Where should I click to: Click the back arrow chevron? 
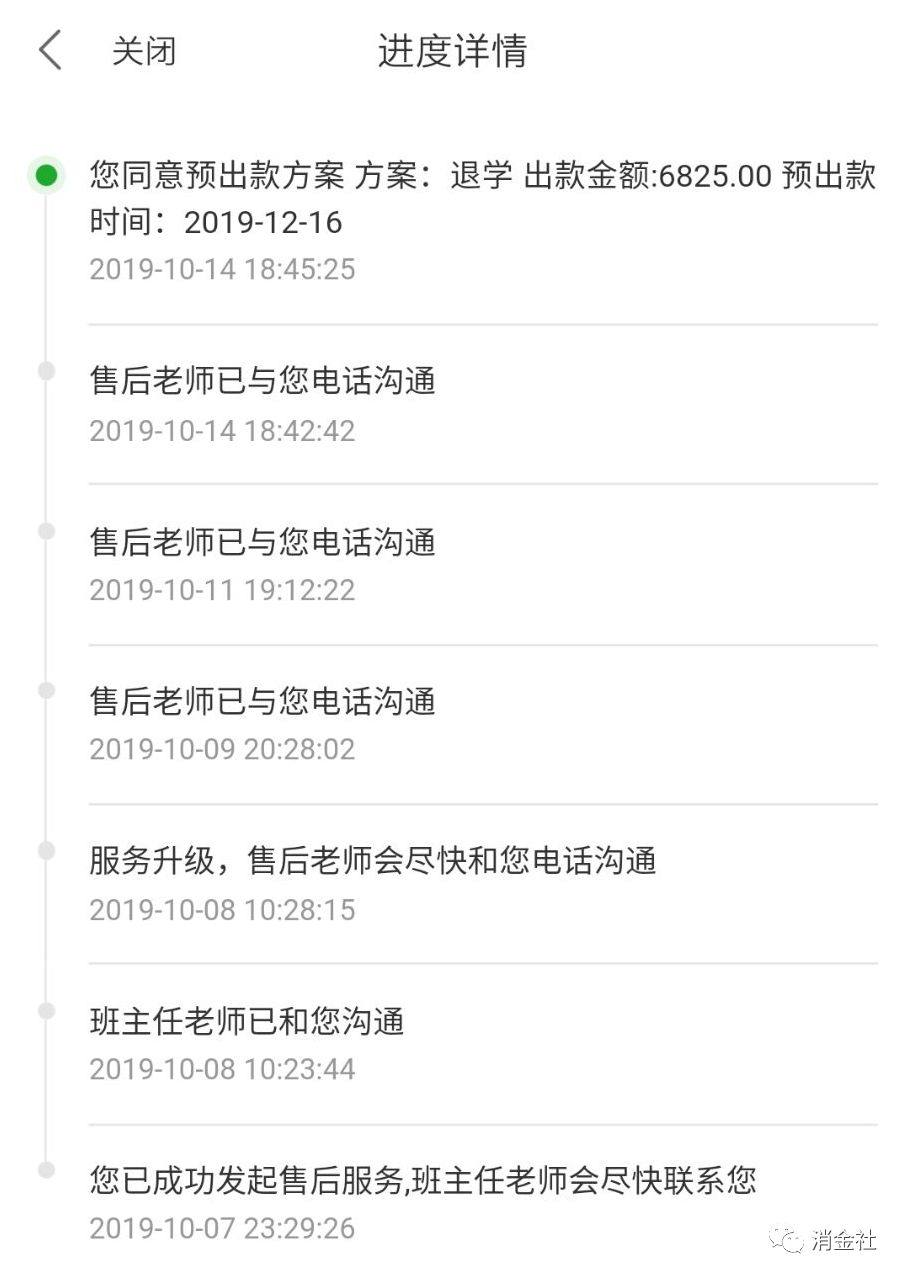click(50, 49)
